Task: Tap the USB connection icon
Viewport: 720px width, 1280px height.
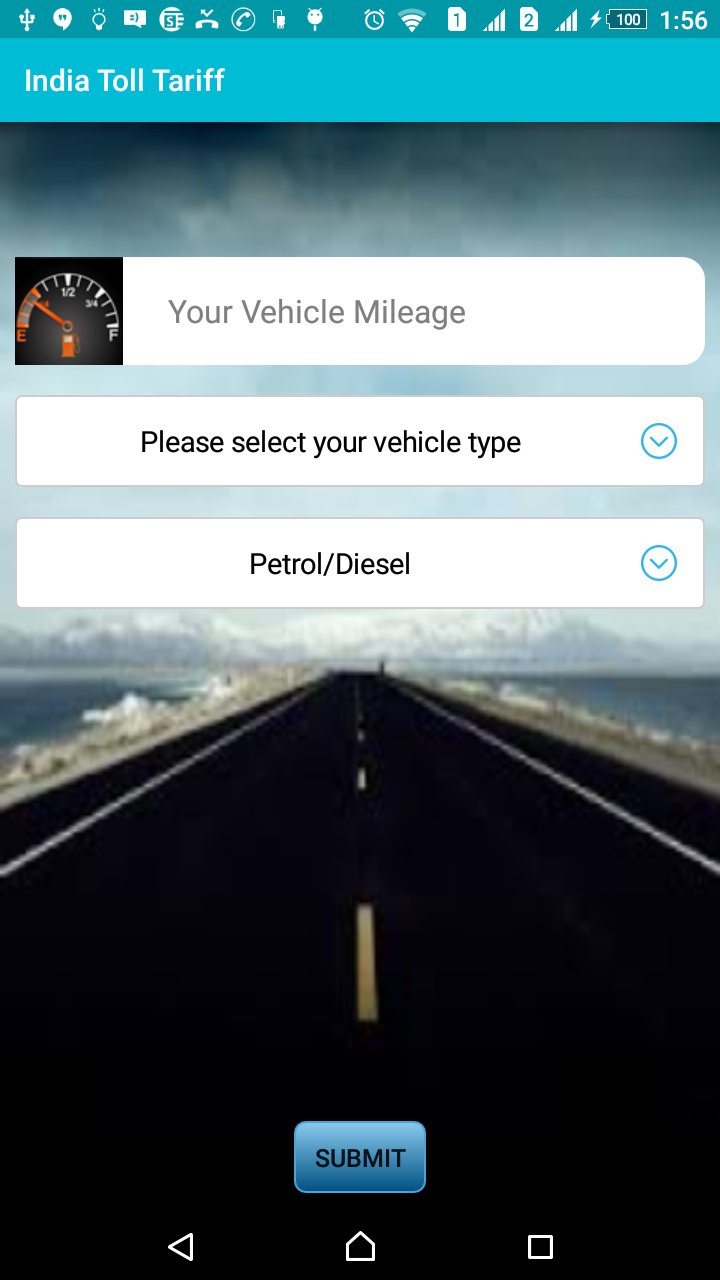Action: coord(27,18)
